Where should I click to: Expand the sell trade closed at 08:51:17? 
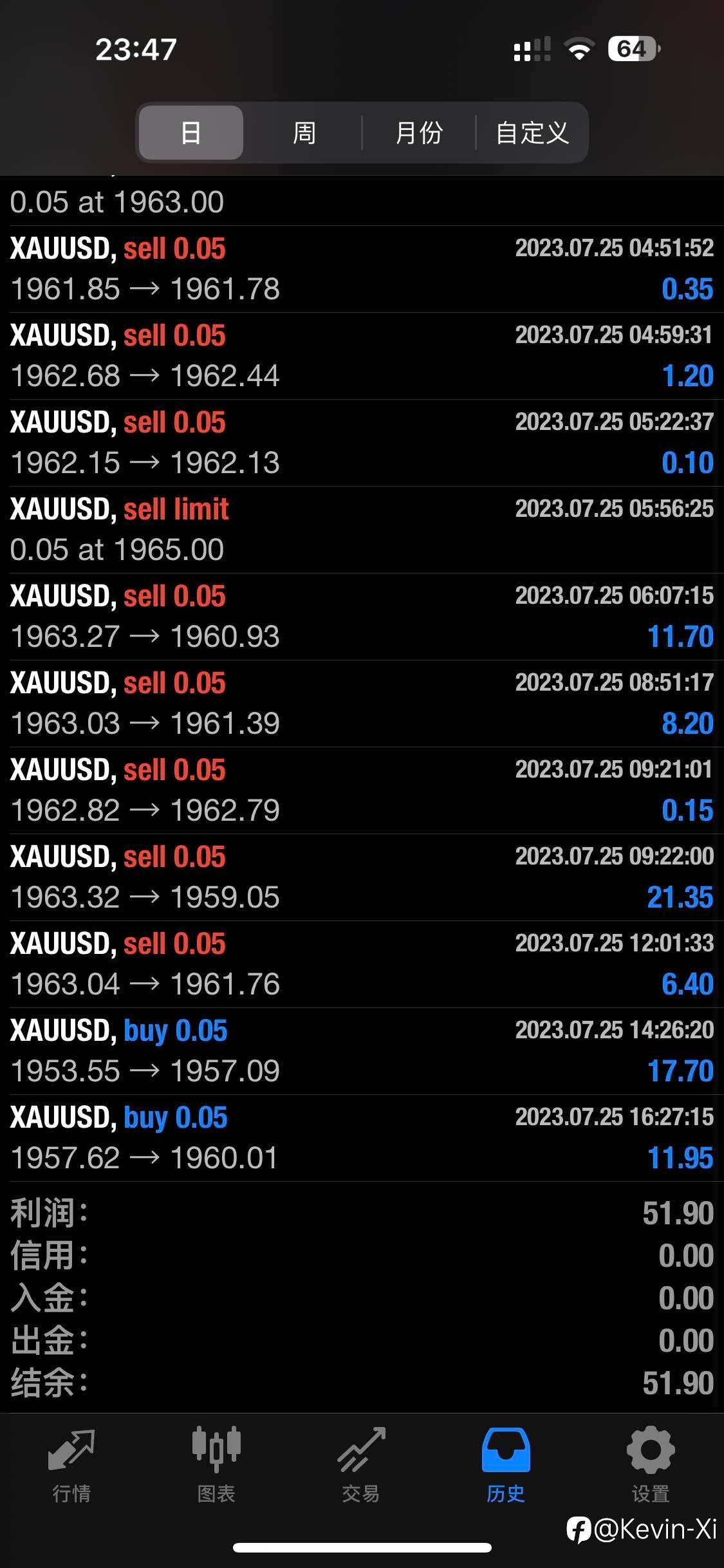pos(362,704)
